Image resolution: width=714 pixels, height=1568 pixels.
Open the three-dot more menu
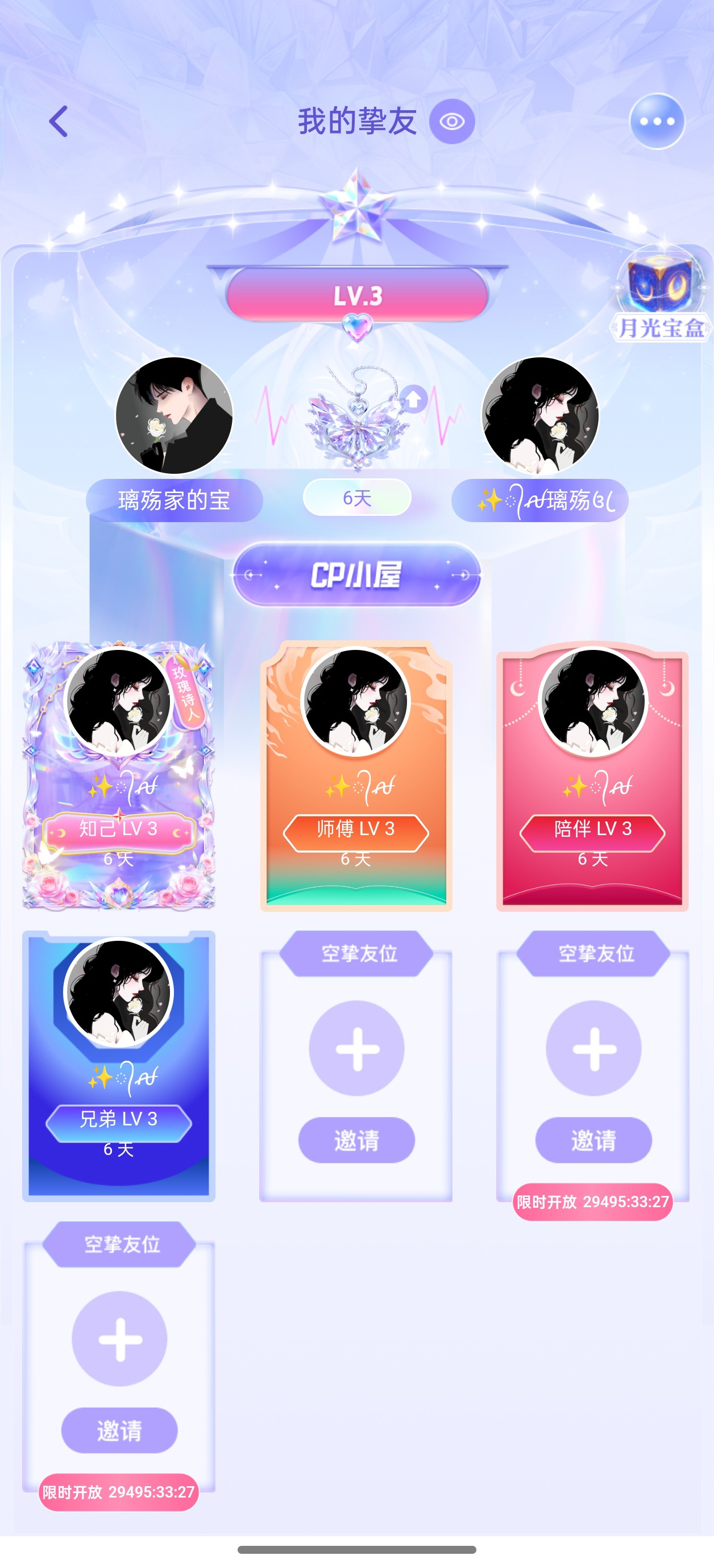pyautogui.click(x=657, y=121)
